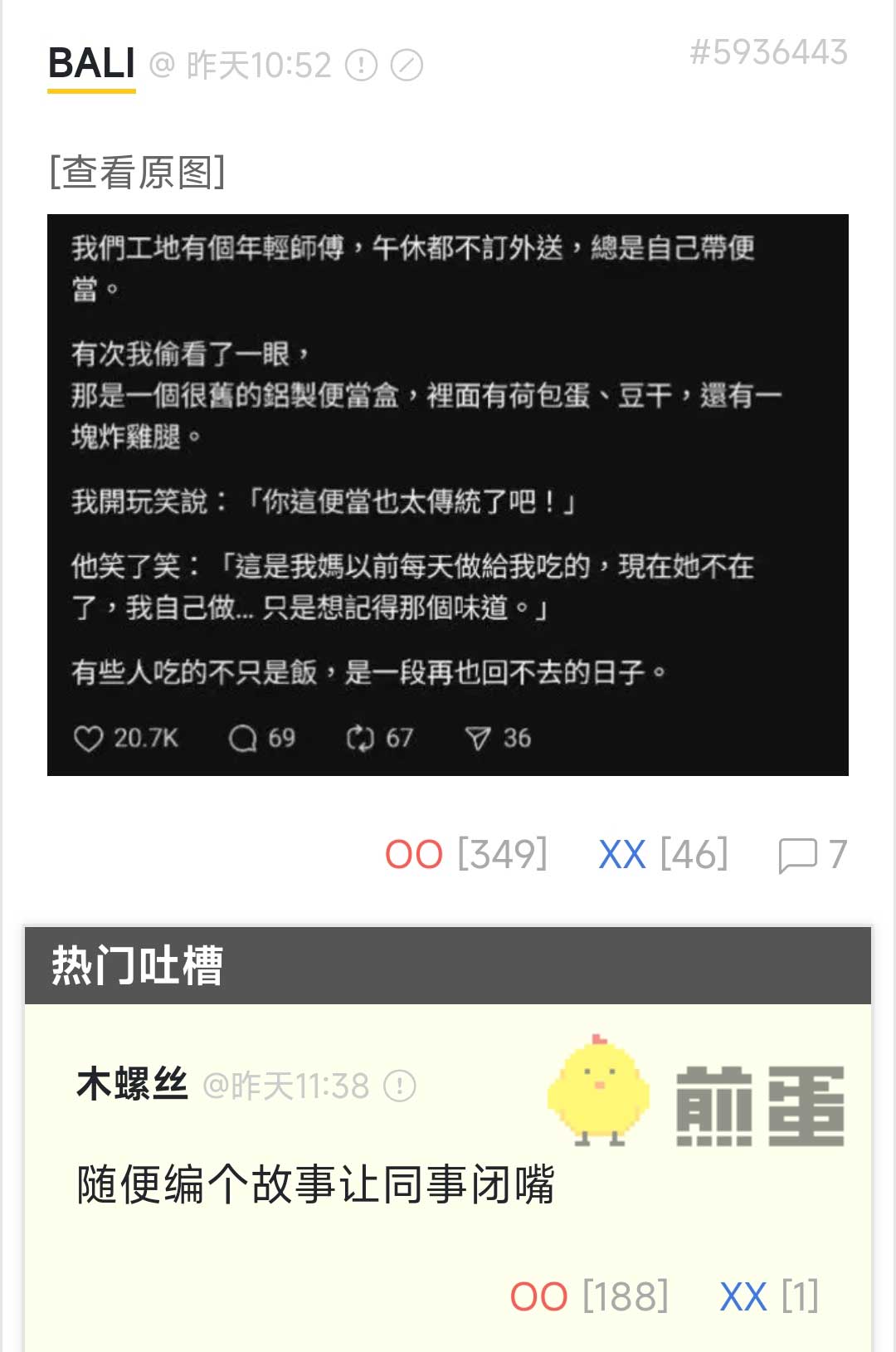Screen dimensions: 896x1352
Task: Block BALI using the slashed-circle icon
Action: tap(407, 65)
